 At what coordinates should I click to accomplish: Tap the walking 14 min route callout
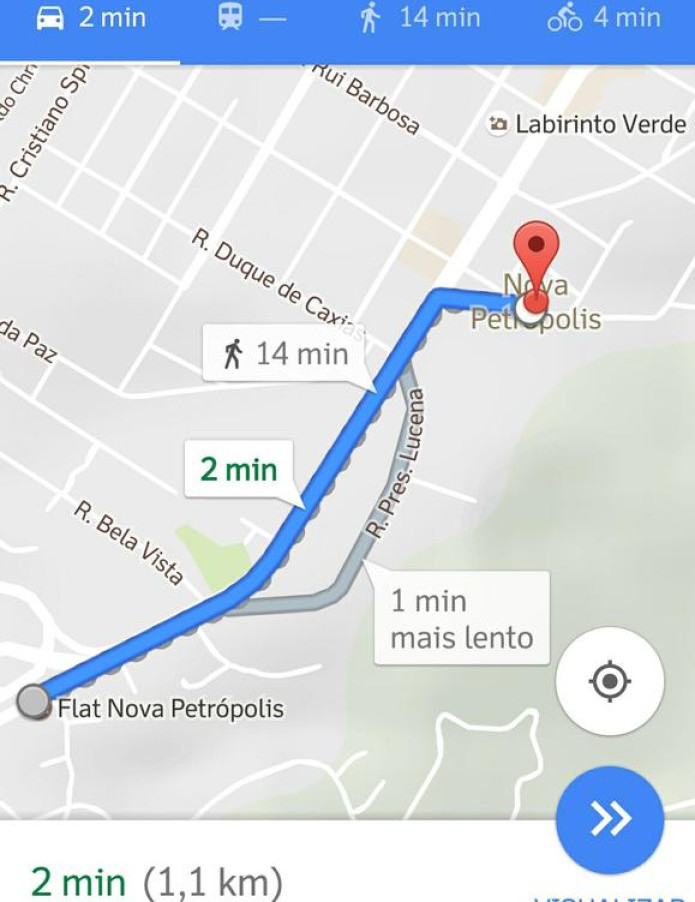click(x=286, y=353)
